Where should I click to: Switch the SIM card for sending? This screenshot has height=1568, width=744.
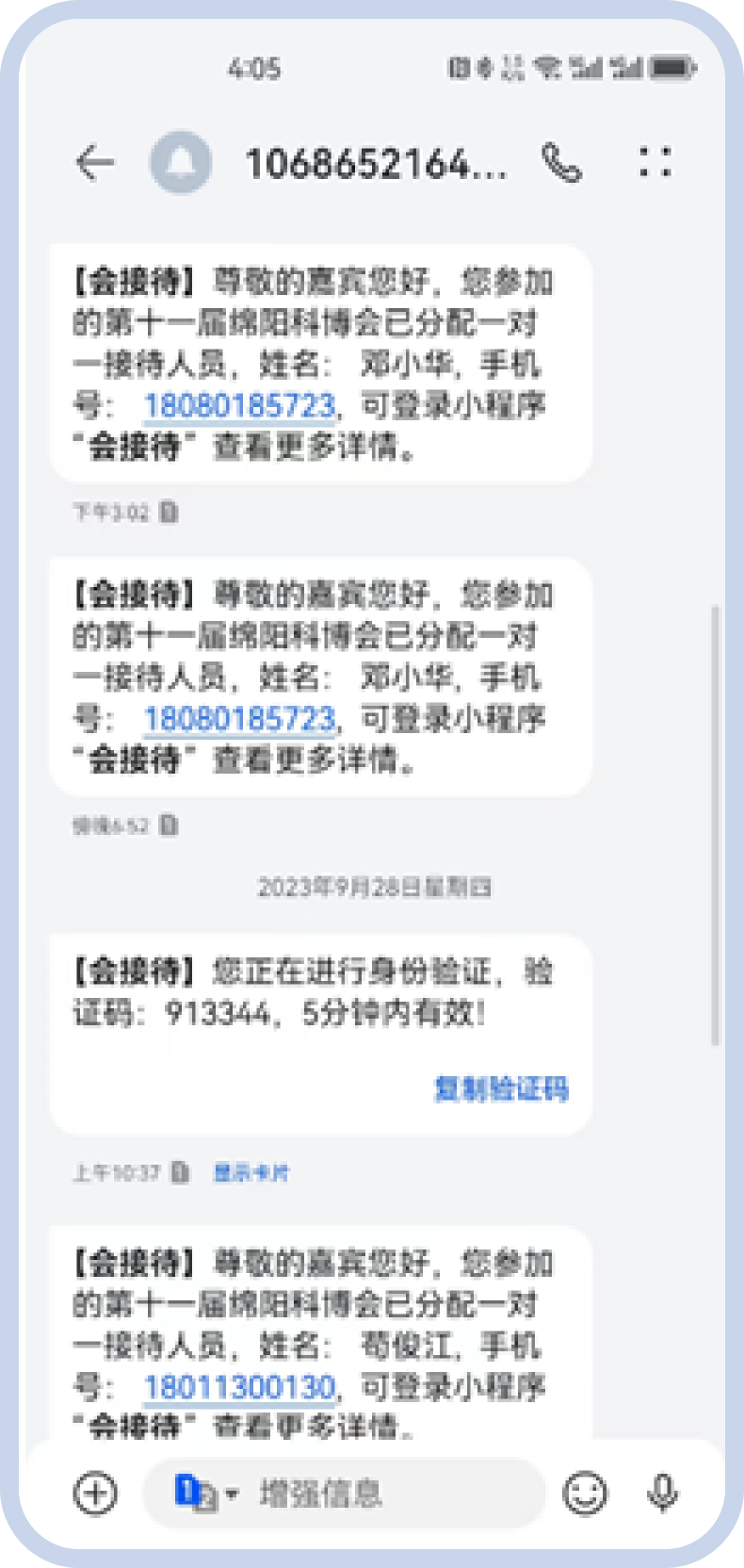point(201,1493)
